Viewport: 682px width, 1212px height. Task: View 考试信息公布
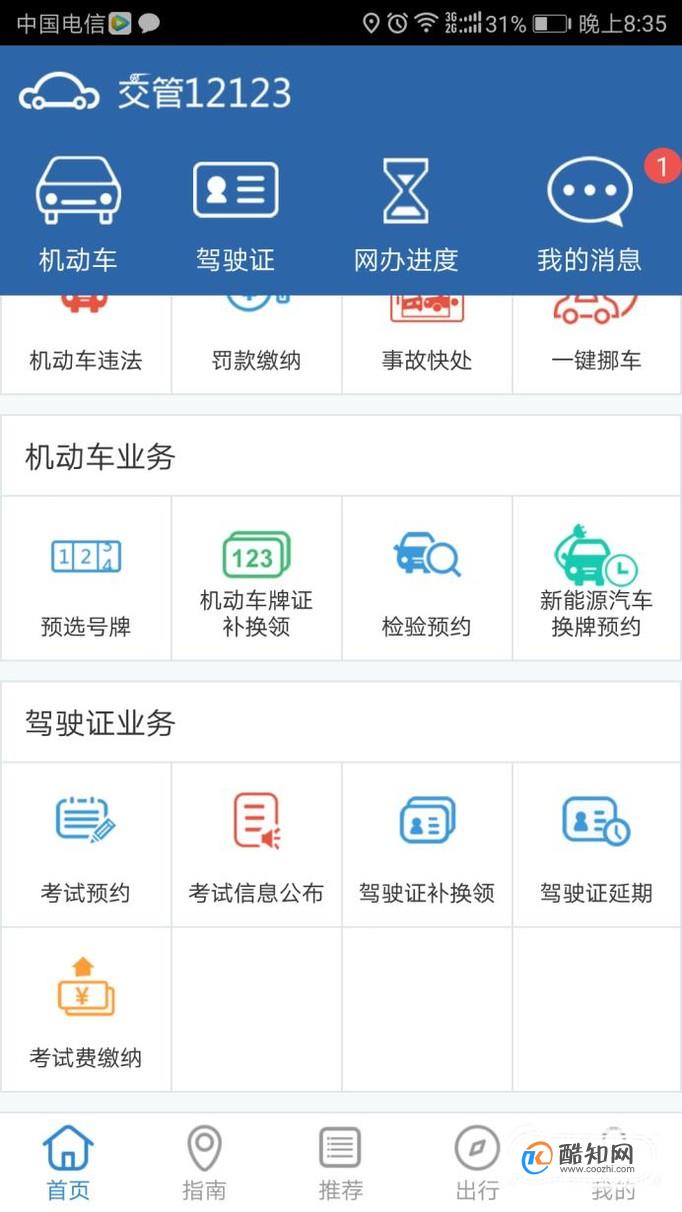pyautogui.click(x=257, y=845)
